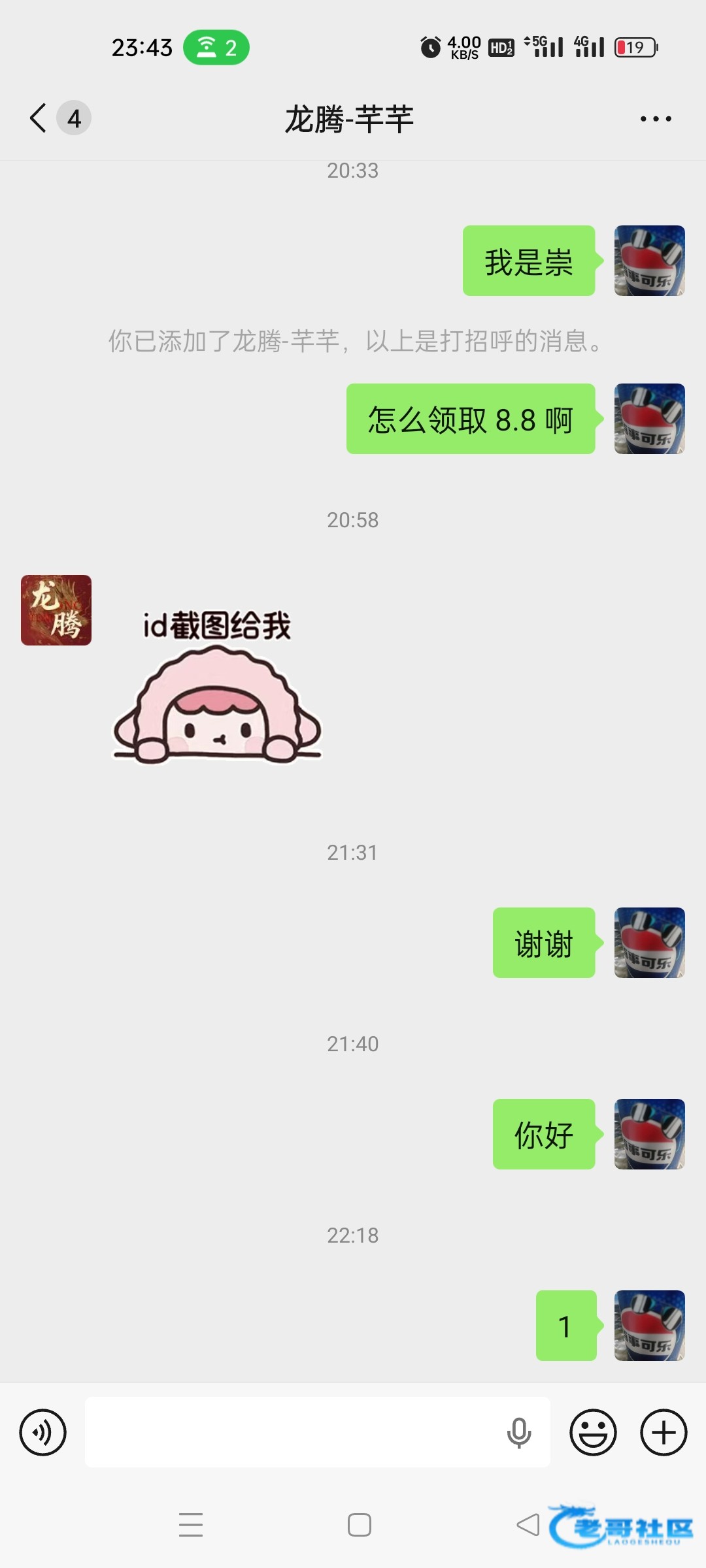The width and height of the screenshot is (706, 1568).
Task: Open the system recent apps button
Action: (x=191, y=1525)
